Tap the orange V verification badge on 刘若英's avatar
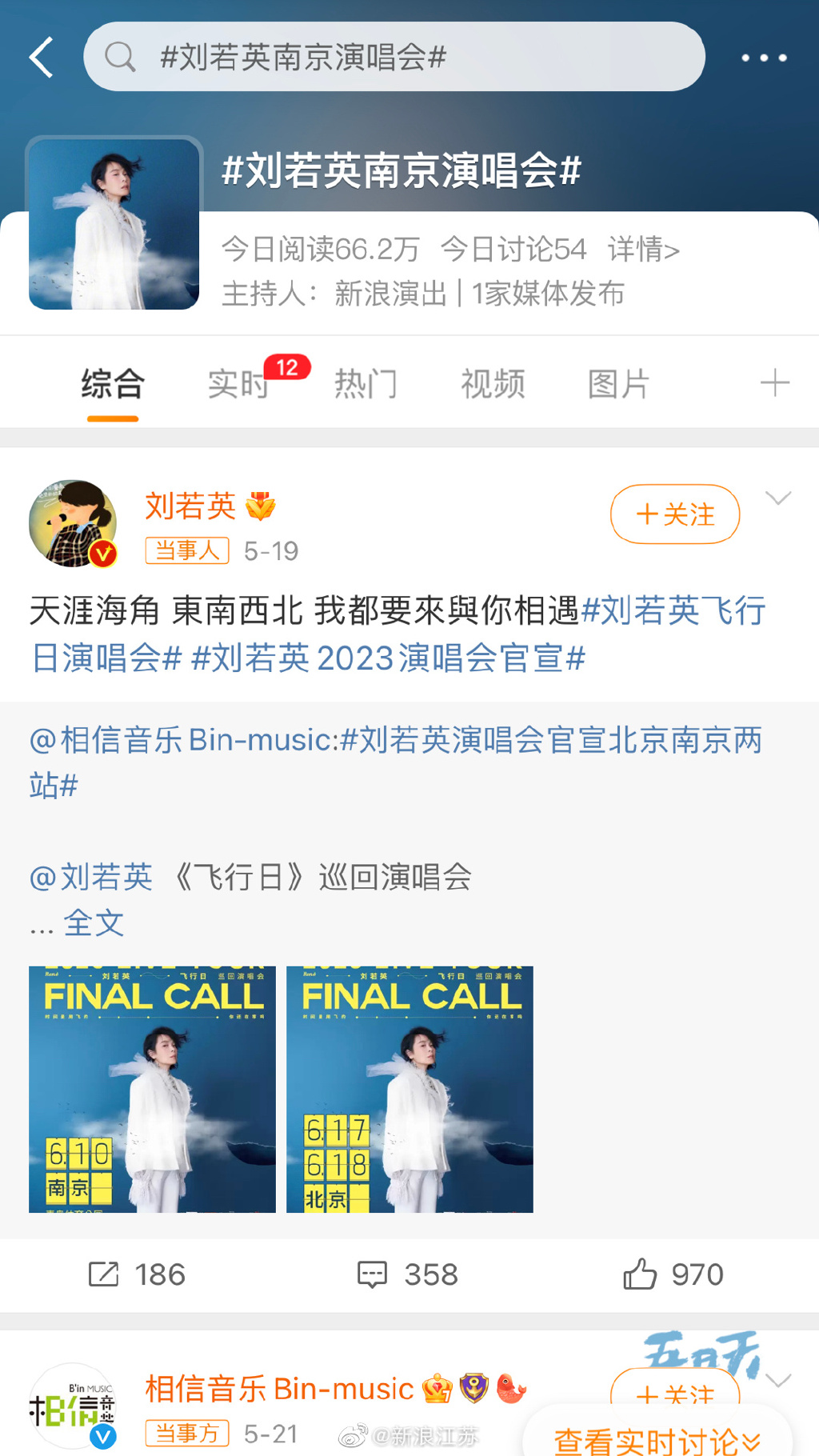This screenshot has height=1456, width=819. coord(101,554)
